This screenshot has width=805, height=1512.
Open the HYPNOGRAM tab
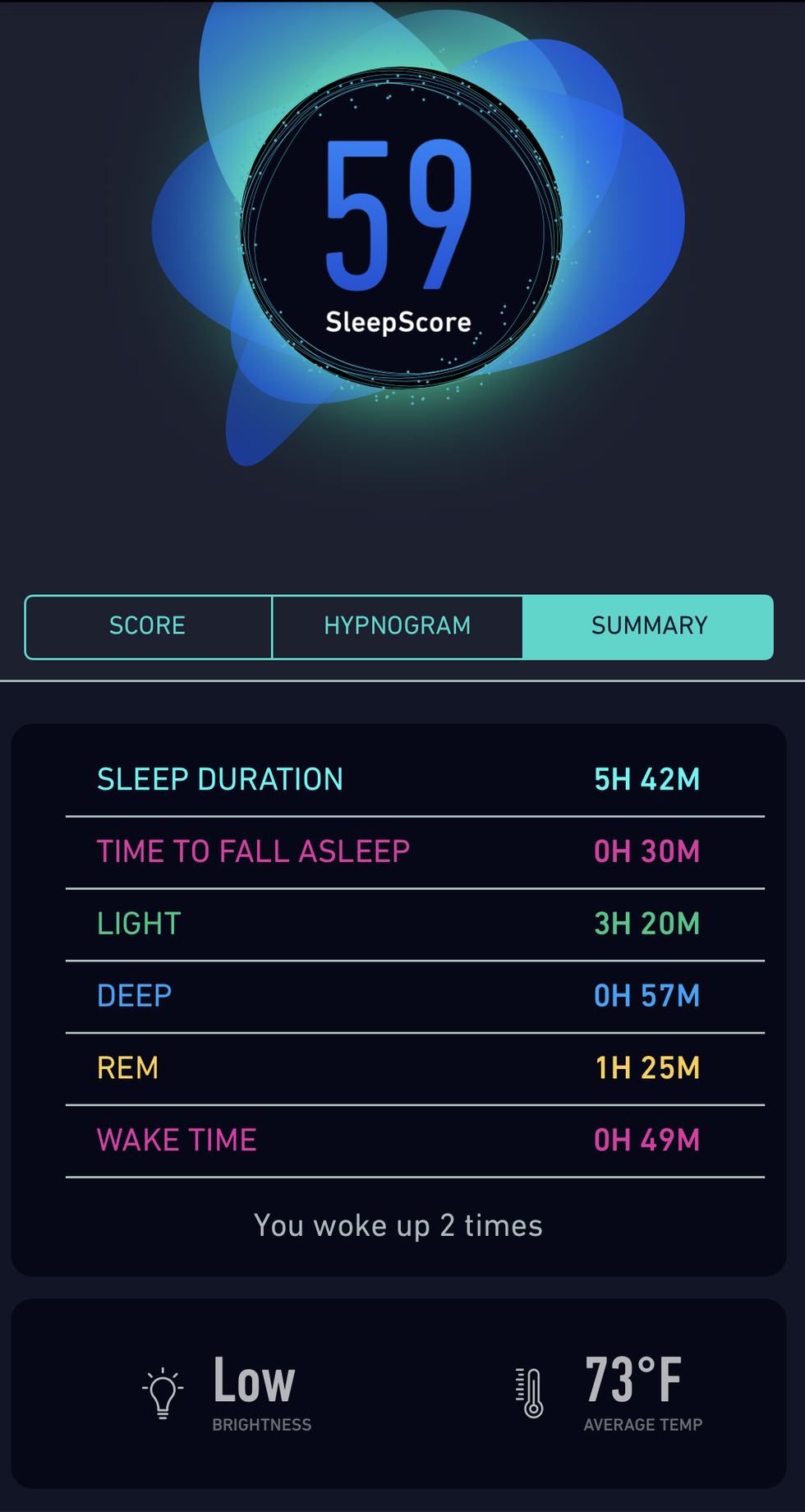point(398,625)
